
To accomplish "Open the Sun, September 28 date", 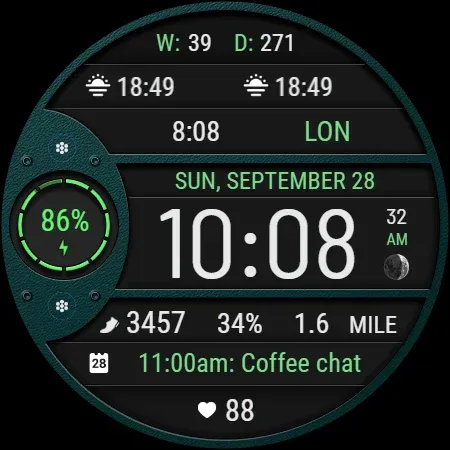I will 275,181.
